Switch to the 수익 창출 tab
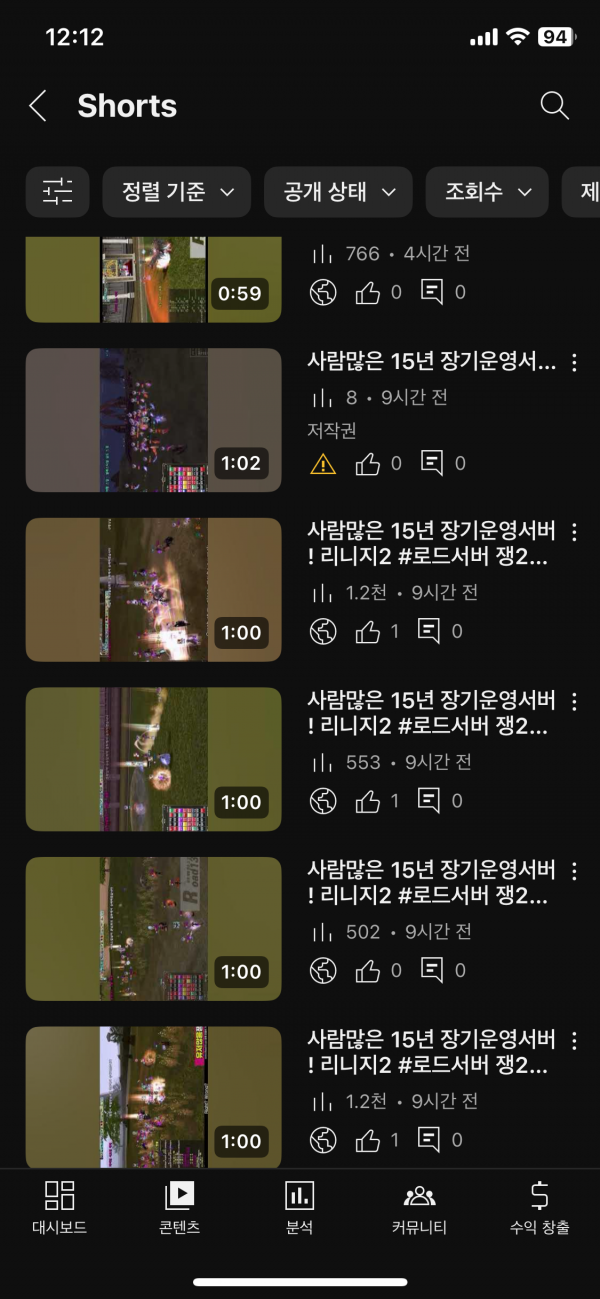The image size is (600, 1299). (539, 1207)
